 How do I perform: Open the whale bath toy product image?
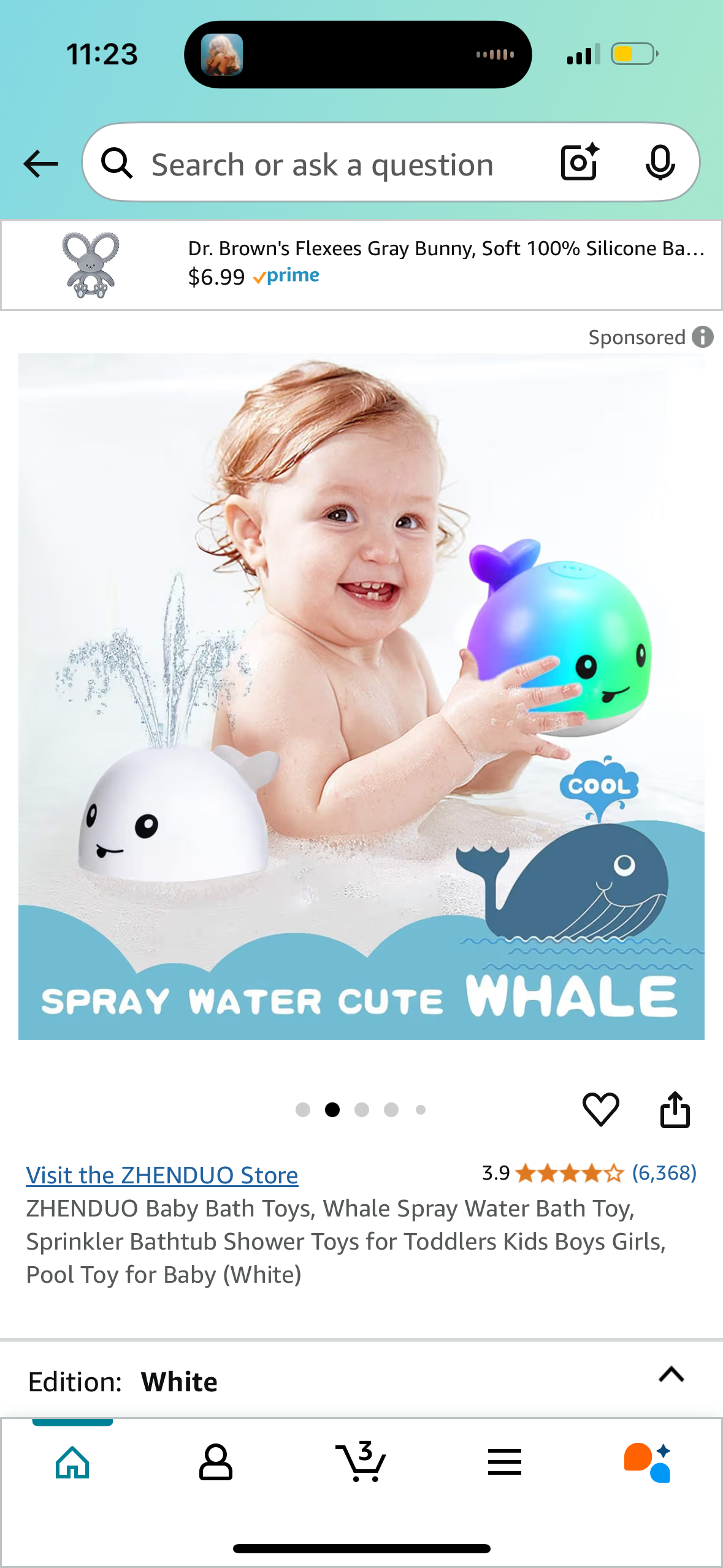coord(361,696)
